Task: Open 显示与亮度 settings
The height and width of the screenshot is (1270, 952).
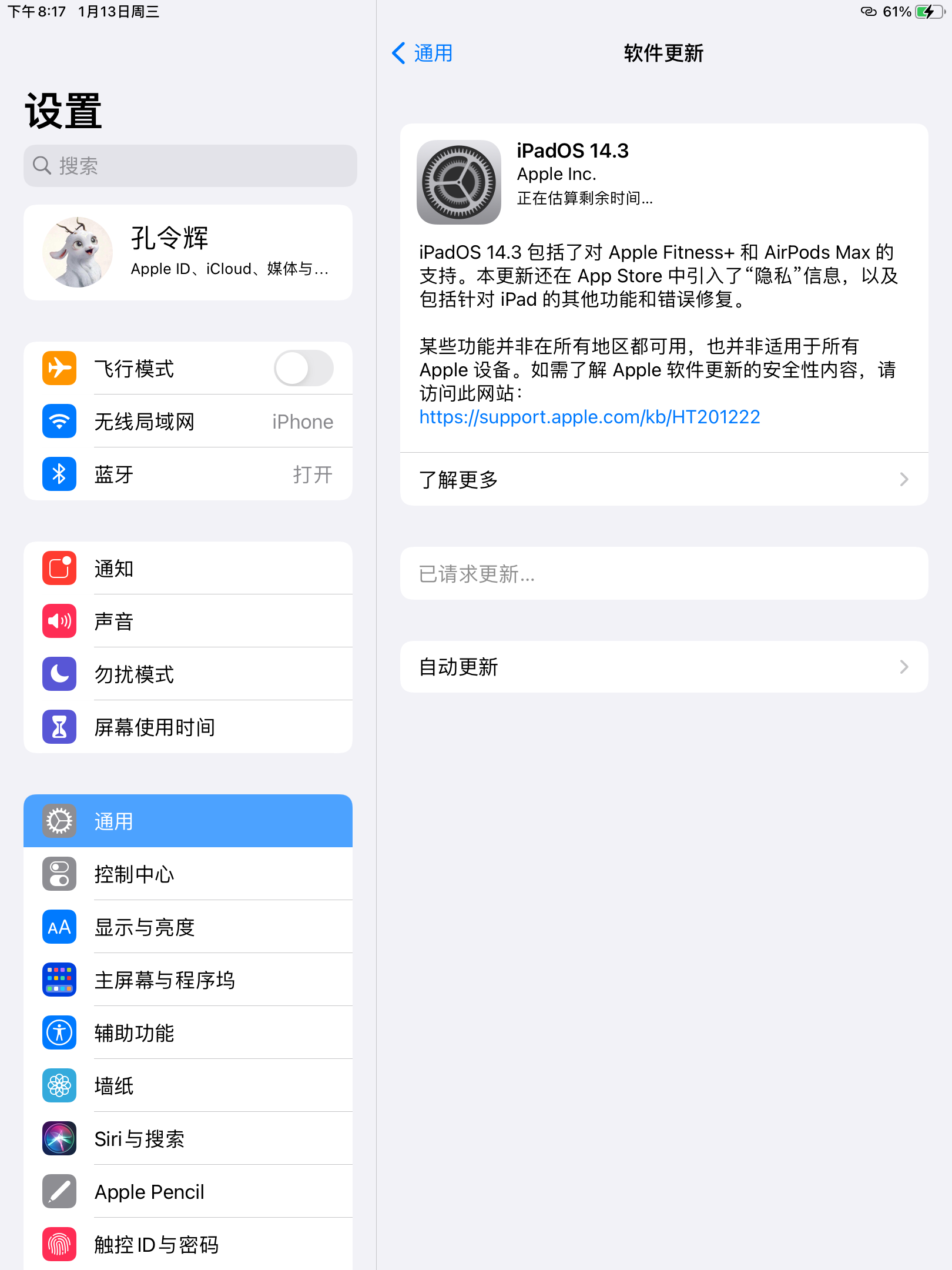Action: point(188,927)
